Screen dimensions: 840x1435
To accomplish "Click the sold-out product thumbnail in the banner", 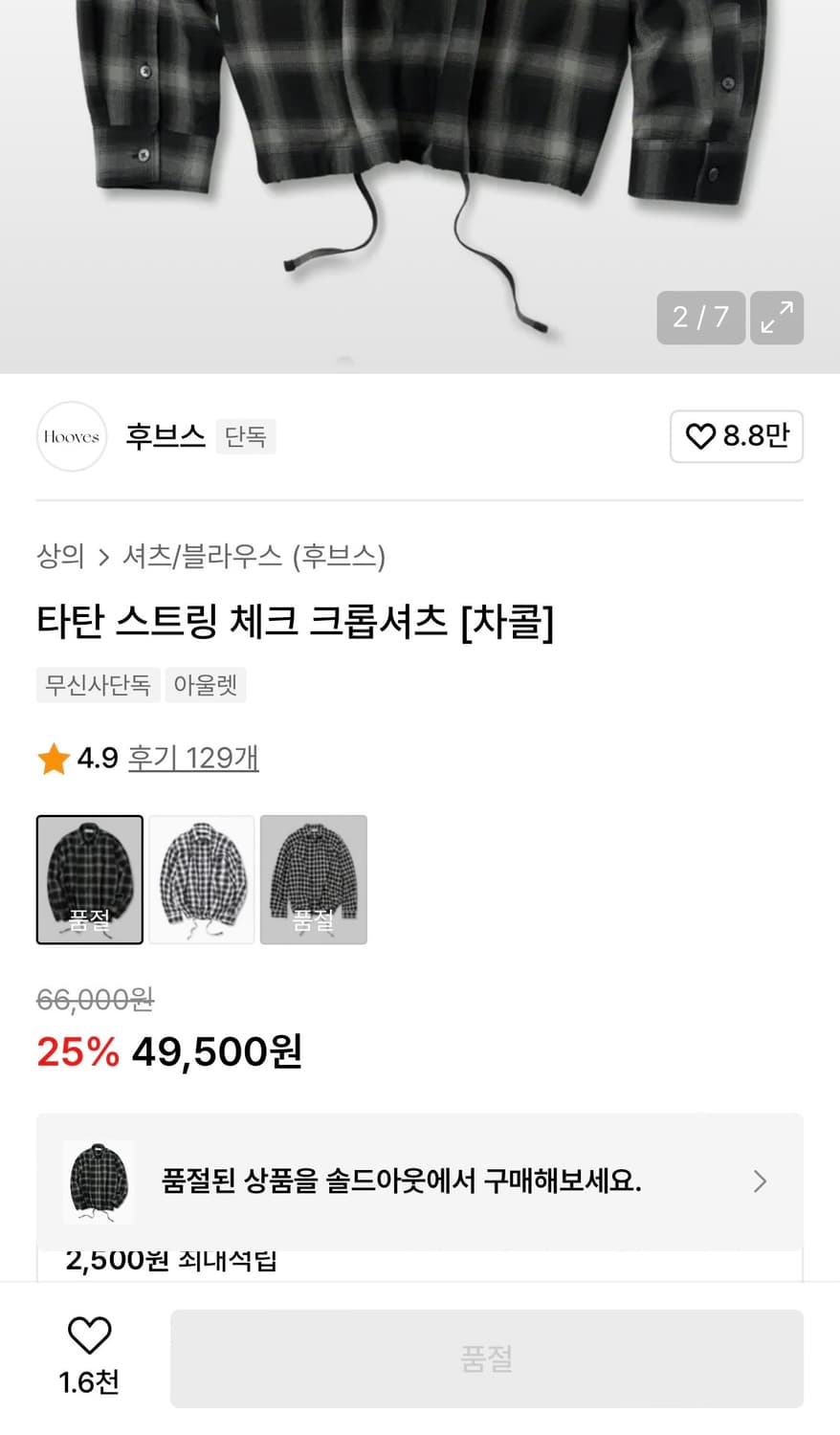I will (97, 1181).
